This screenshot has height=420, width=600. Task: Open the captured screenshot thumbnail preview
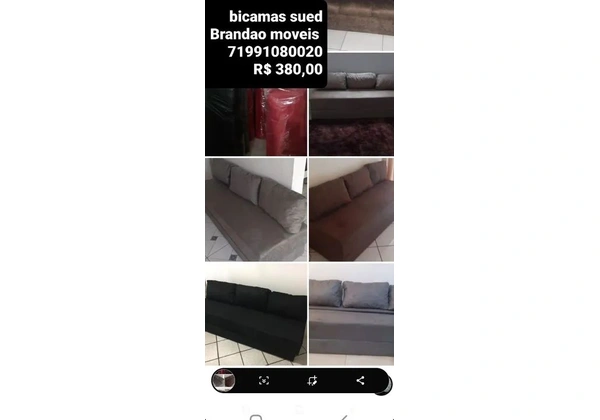click(x=224, y=380)
